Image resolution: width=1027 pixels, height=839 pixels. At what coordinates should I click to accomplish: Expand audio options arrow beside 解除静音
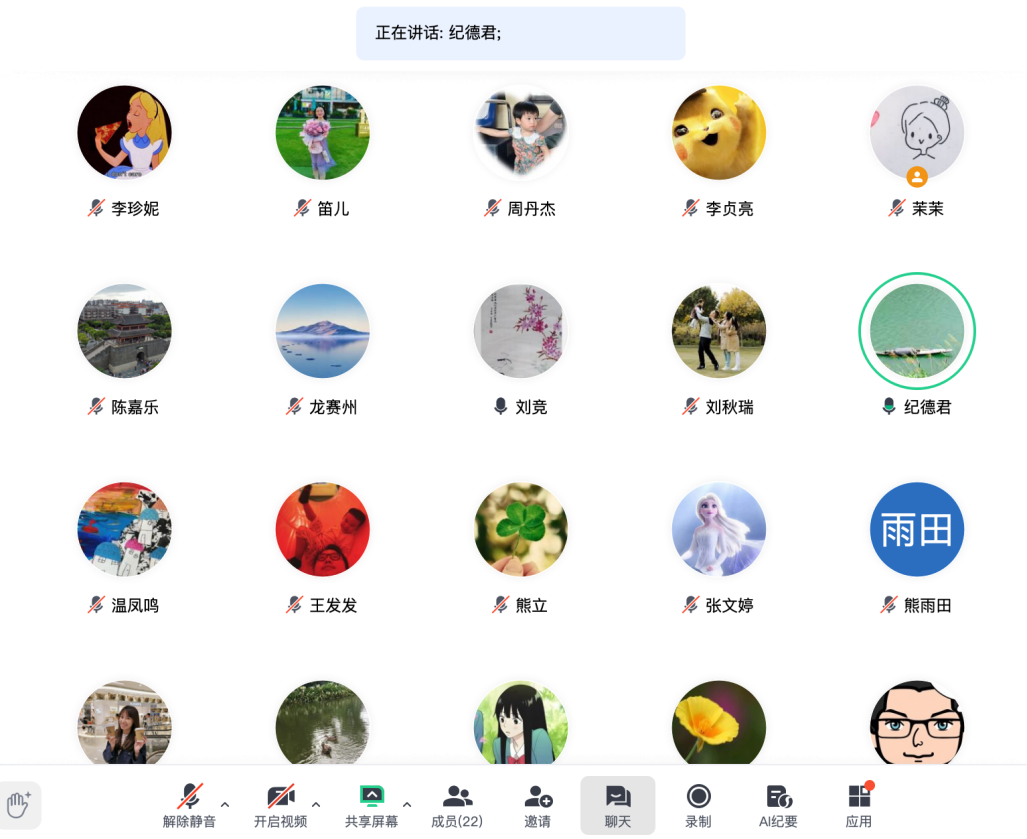pyautogui.click(x=225, y=804)
